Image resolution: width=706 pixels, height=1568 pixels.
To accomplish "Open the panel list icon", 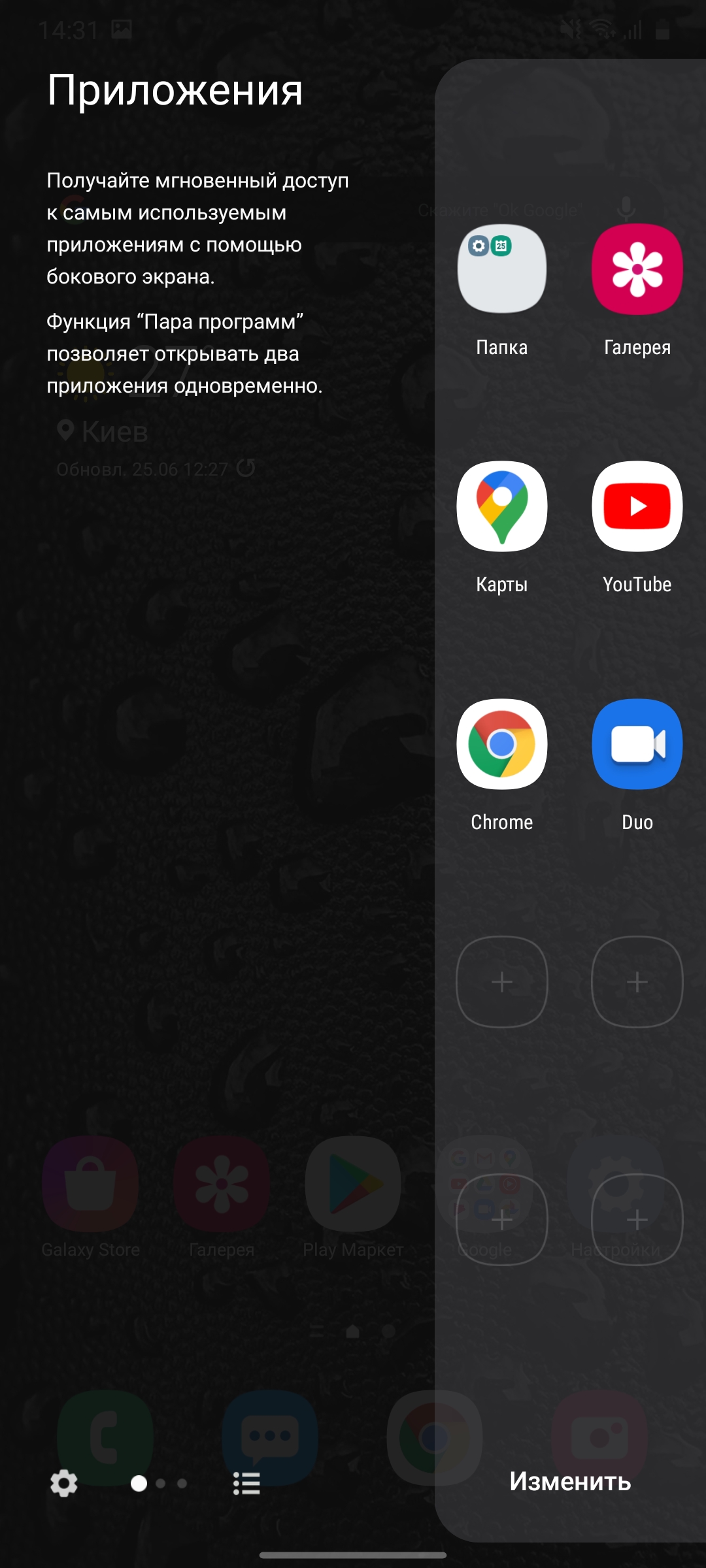I will [x=246, y=1484].
